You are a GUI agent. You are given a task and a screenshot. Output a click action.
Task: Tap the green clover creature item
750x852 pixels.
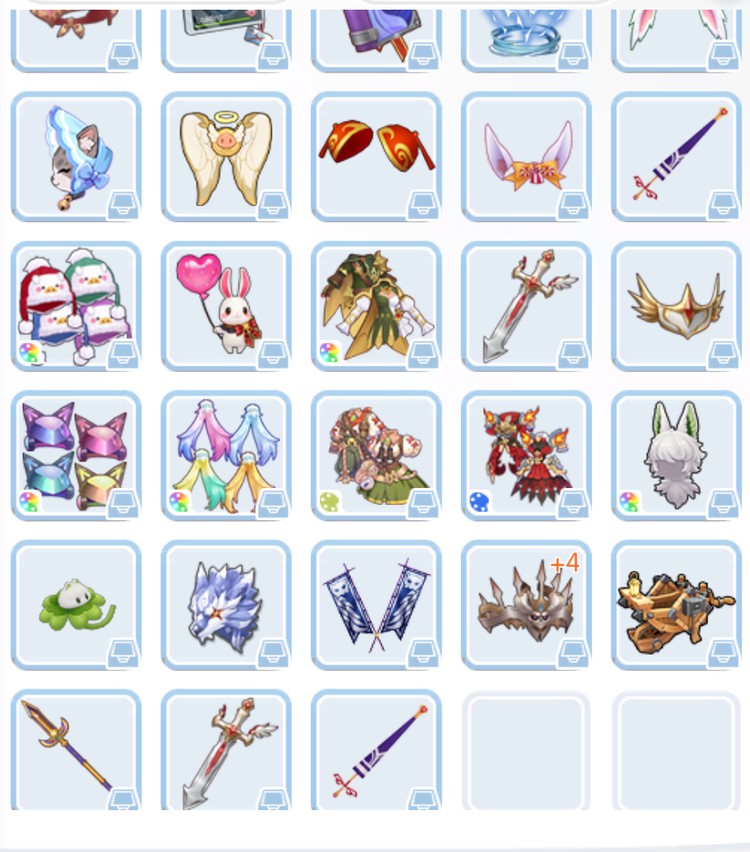(x=76, y=605)
